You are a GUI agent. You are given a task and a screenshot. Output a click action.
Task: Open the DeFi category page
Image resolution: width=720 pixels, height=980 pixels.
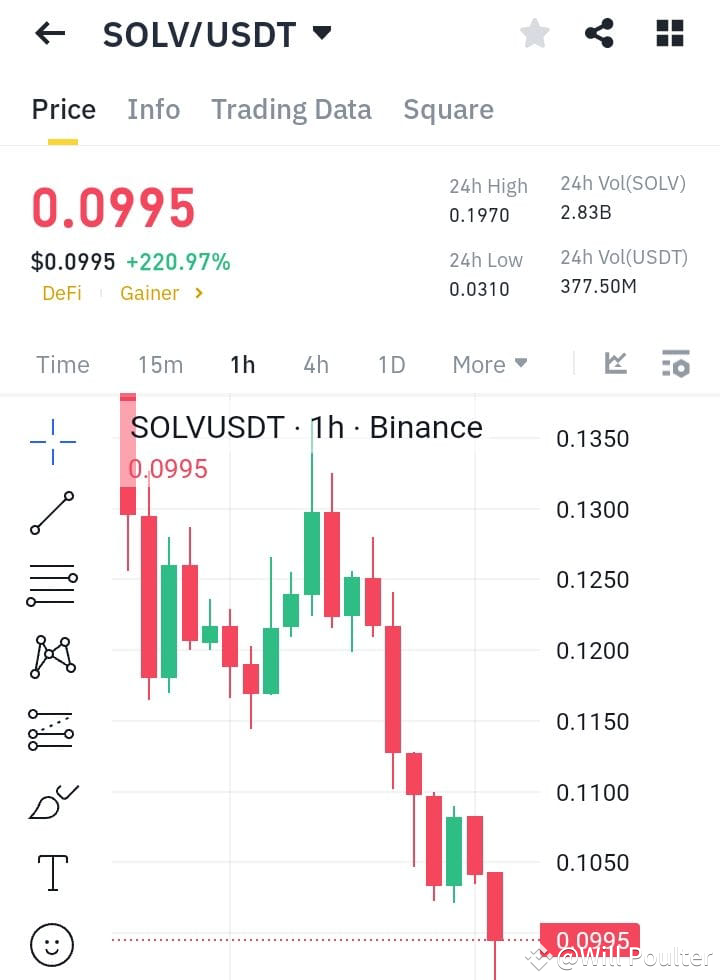(x=62, y=294)
